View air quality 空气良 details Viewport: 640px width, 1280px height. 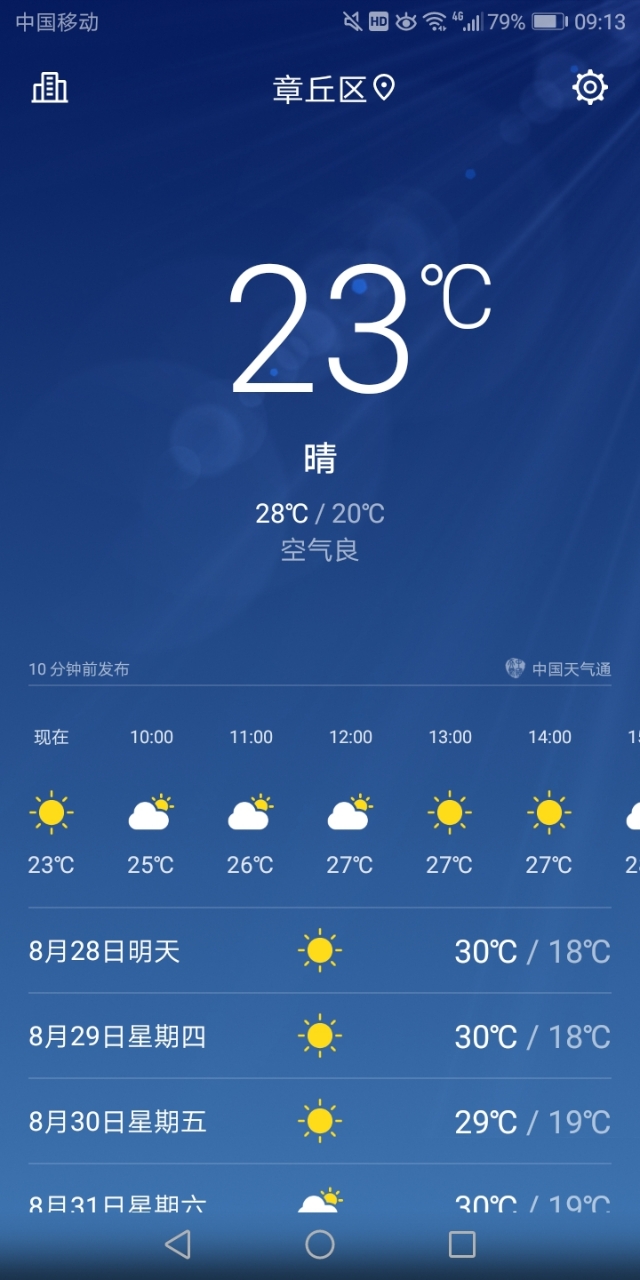tap(320, 550)
